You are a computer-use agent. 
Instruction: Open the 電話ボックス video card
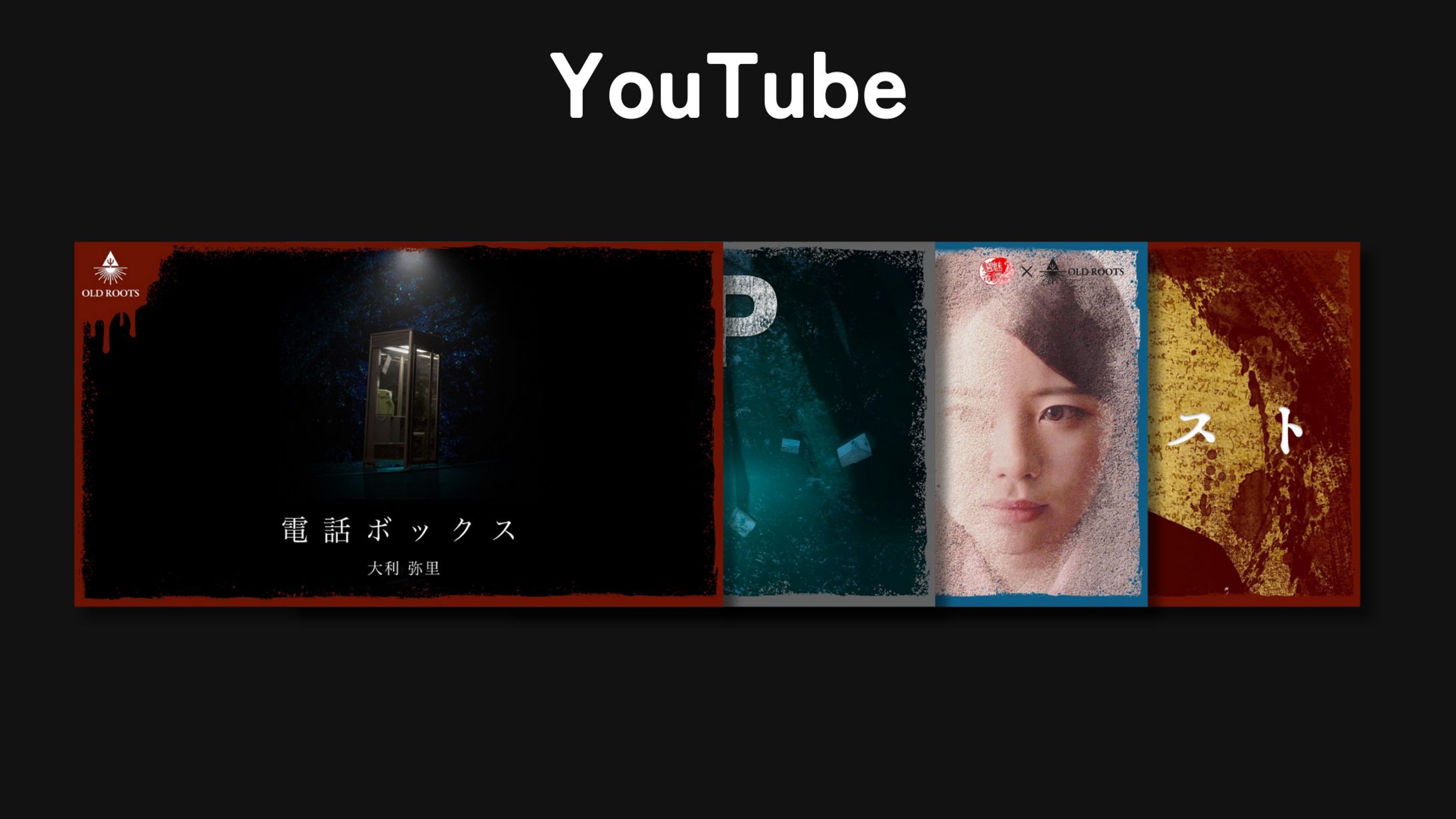pyautogui.click(x=398, y=424)
